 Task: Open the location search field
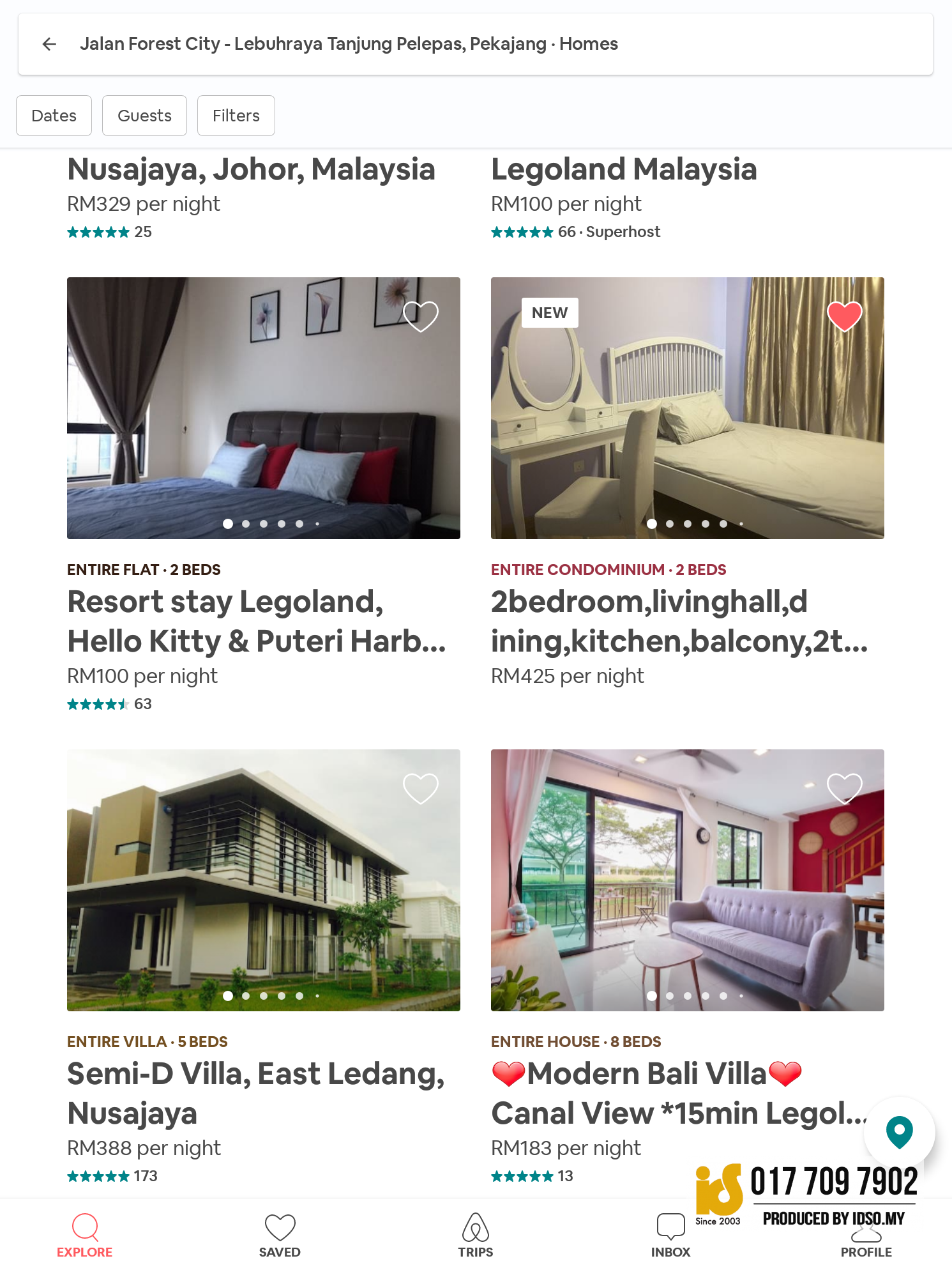point(348,44)
